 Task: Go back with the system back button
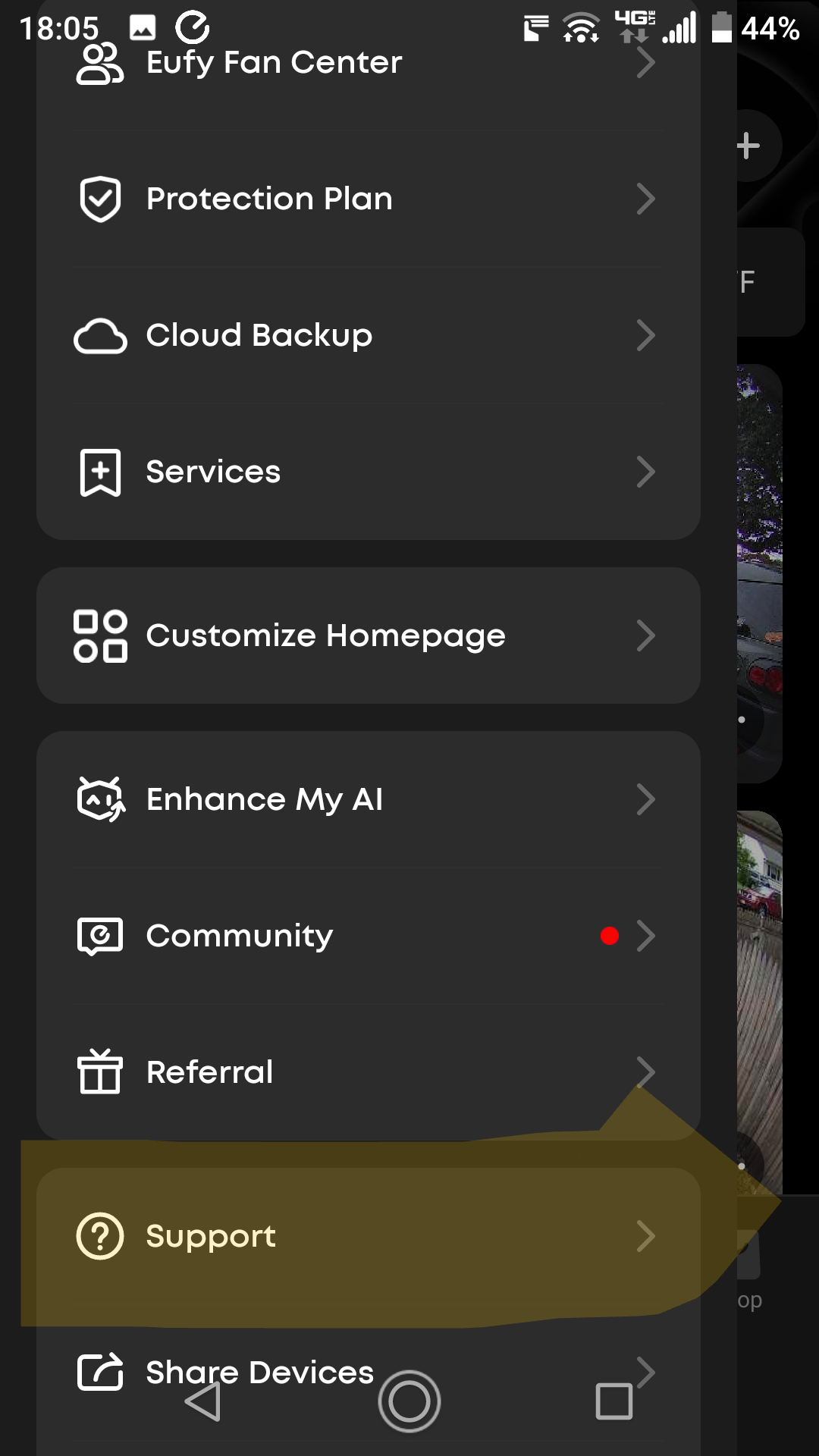(202, 1401)
